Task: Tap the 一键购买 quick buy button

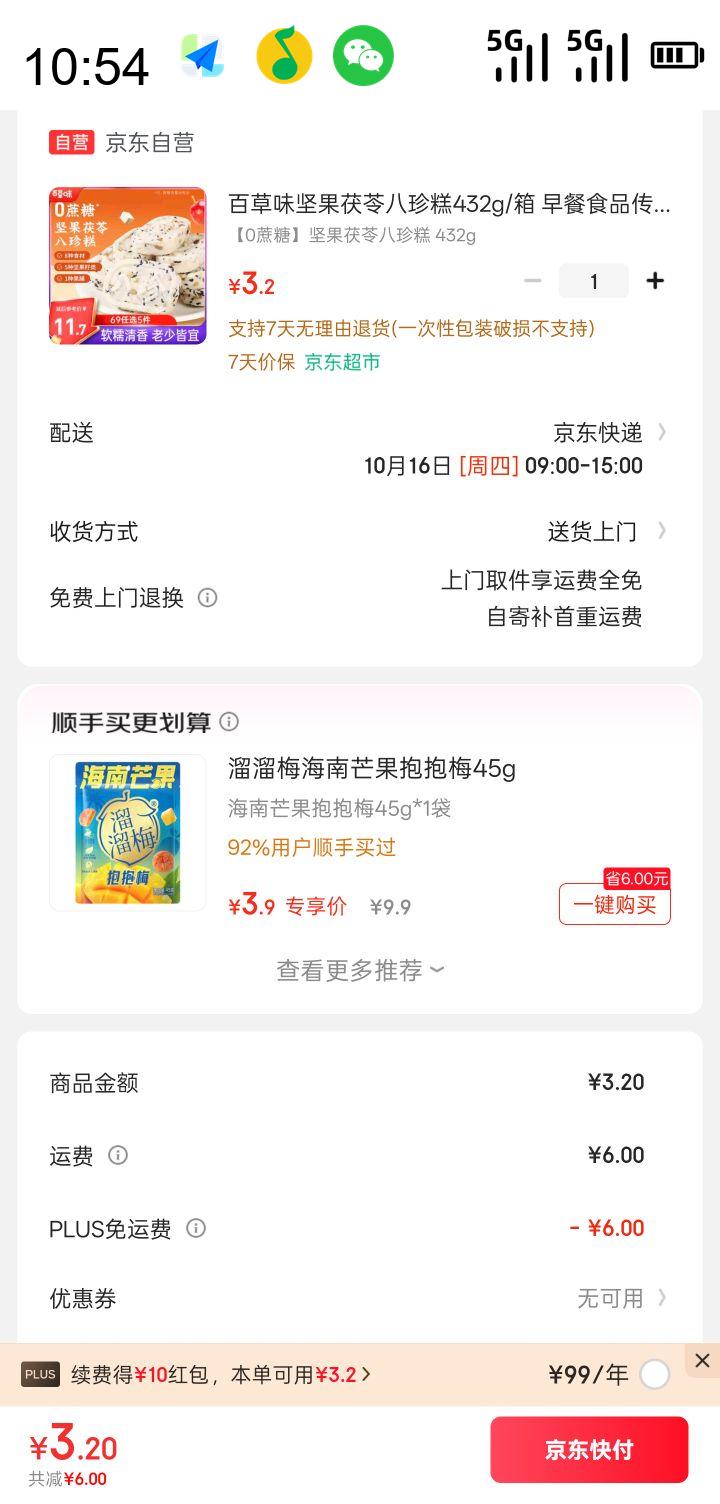Action: [614, 898]
